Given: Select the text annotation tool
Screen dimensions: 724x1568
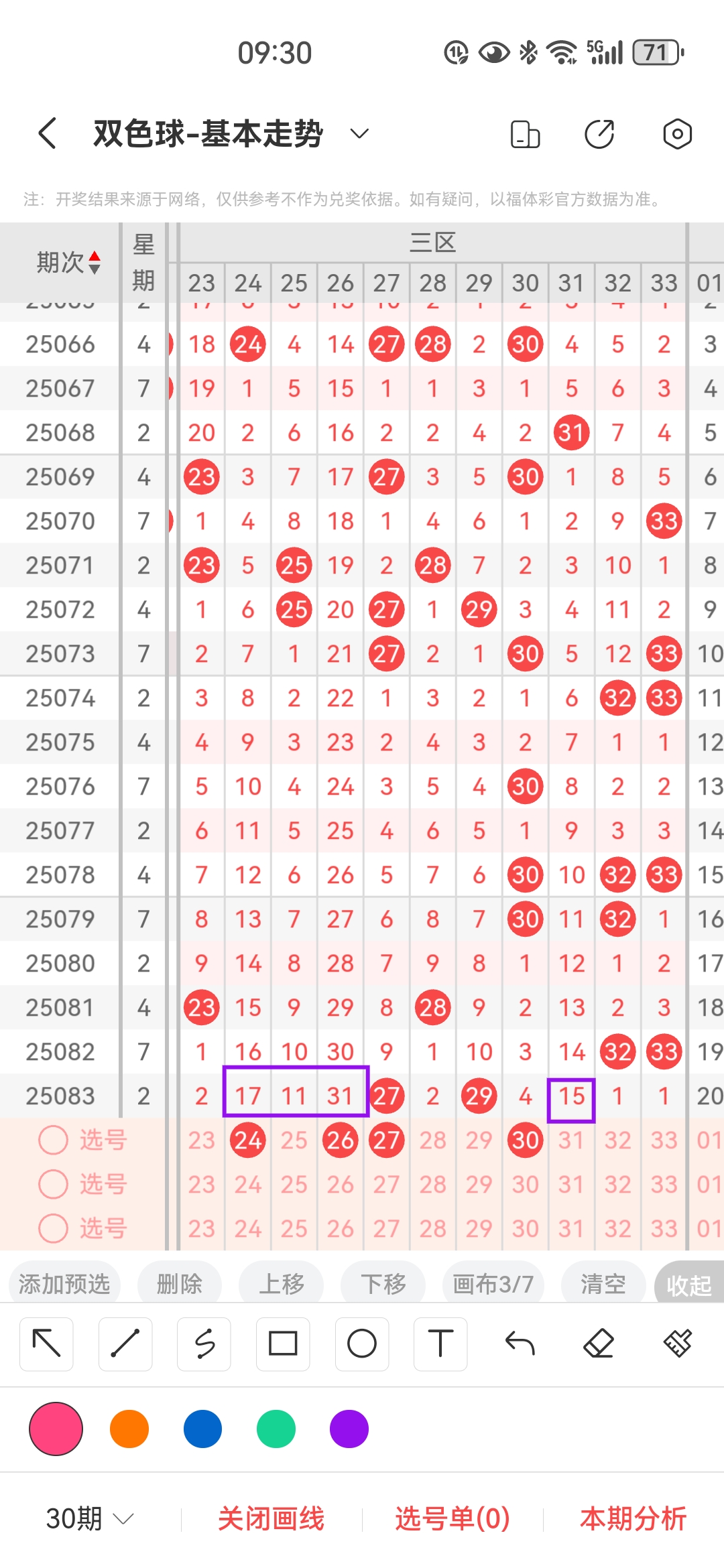Looking at the screenshot, I should [440, 1344].
